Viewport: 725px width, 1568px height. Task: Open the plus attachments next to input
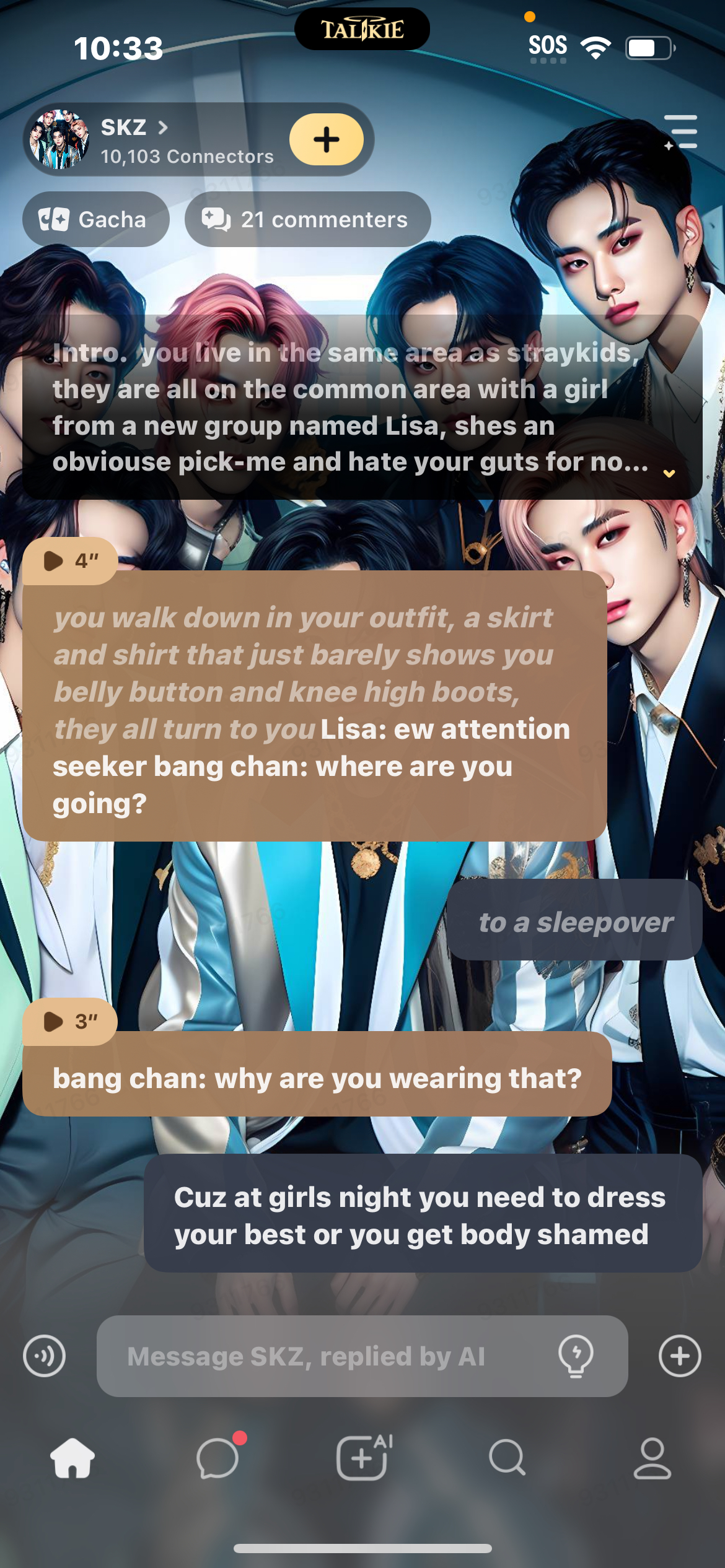coord(680,1356)
